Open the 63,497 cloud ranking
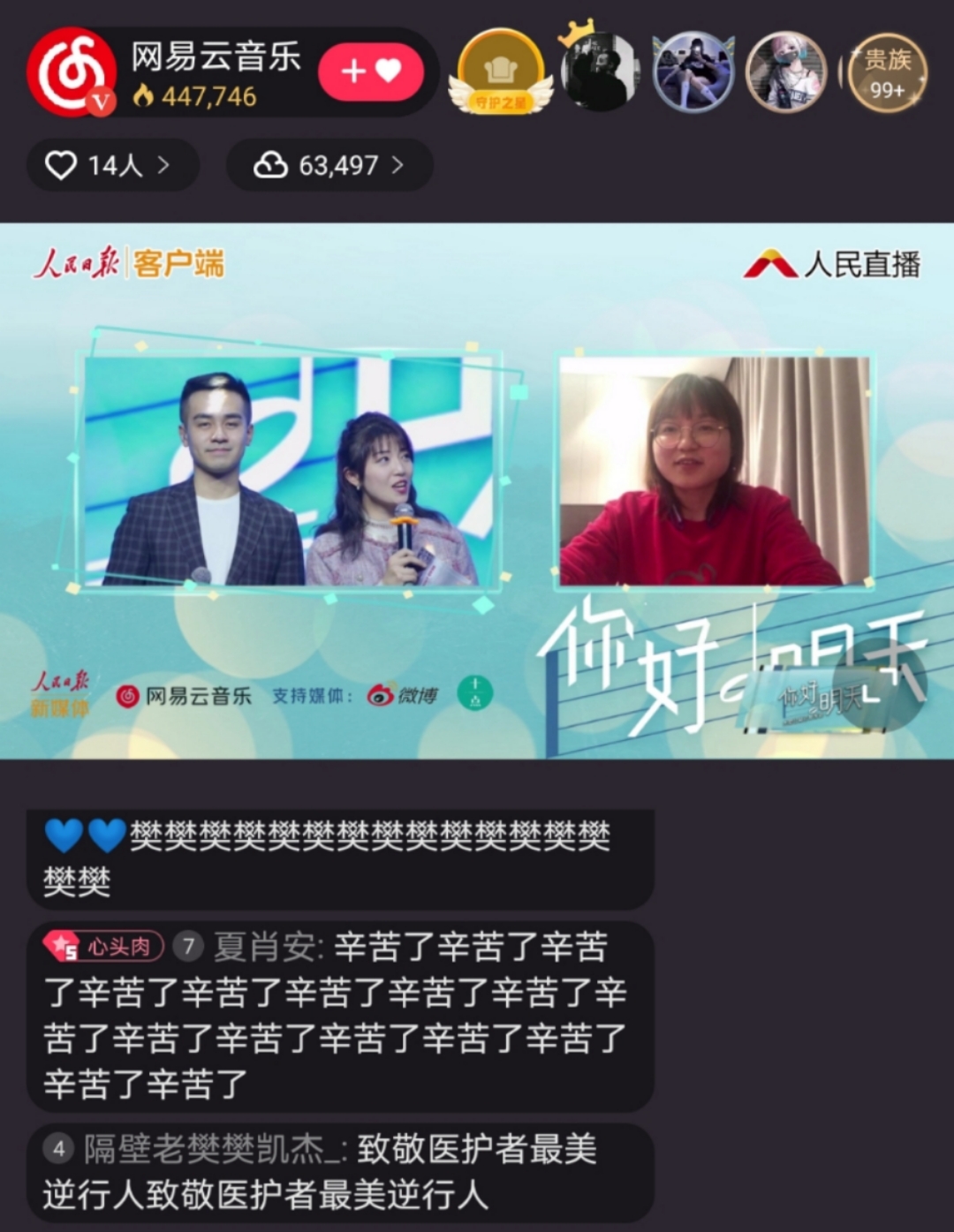Image resolution: width=954 pixels, height=1232 pixels. [329, 165]
